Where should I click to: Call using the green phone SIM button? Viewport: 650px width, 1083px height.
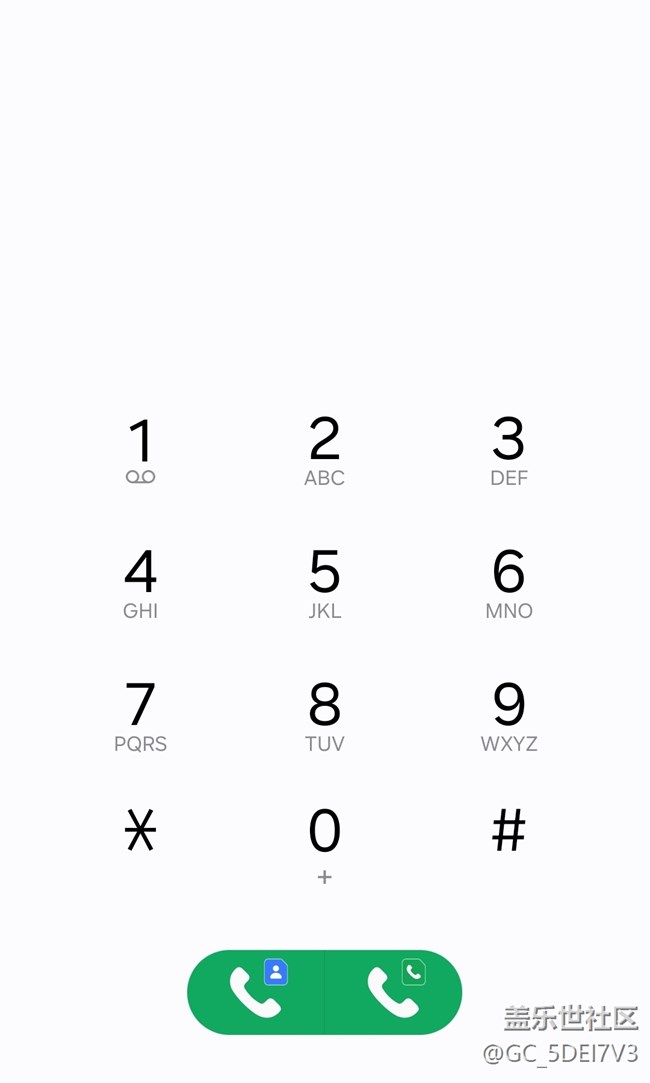(x=393, y=992)
